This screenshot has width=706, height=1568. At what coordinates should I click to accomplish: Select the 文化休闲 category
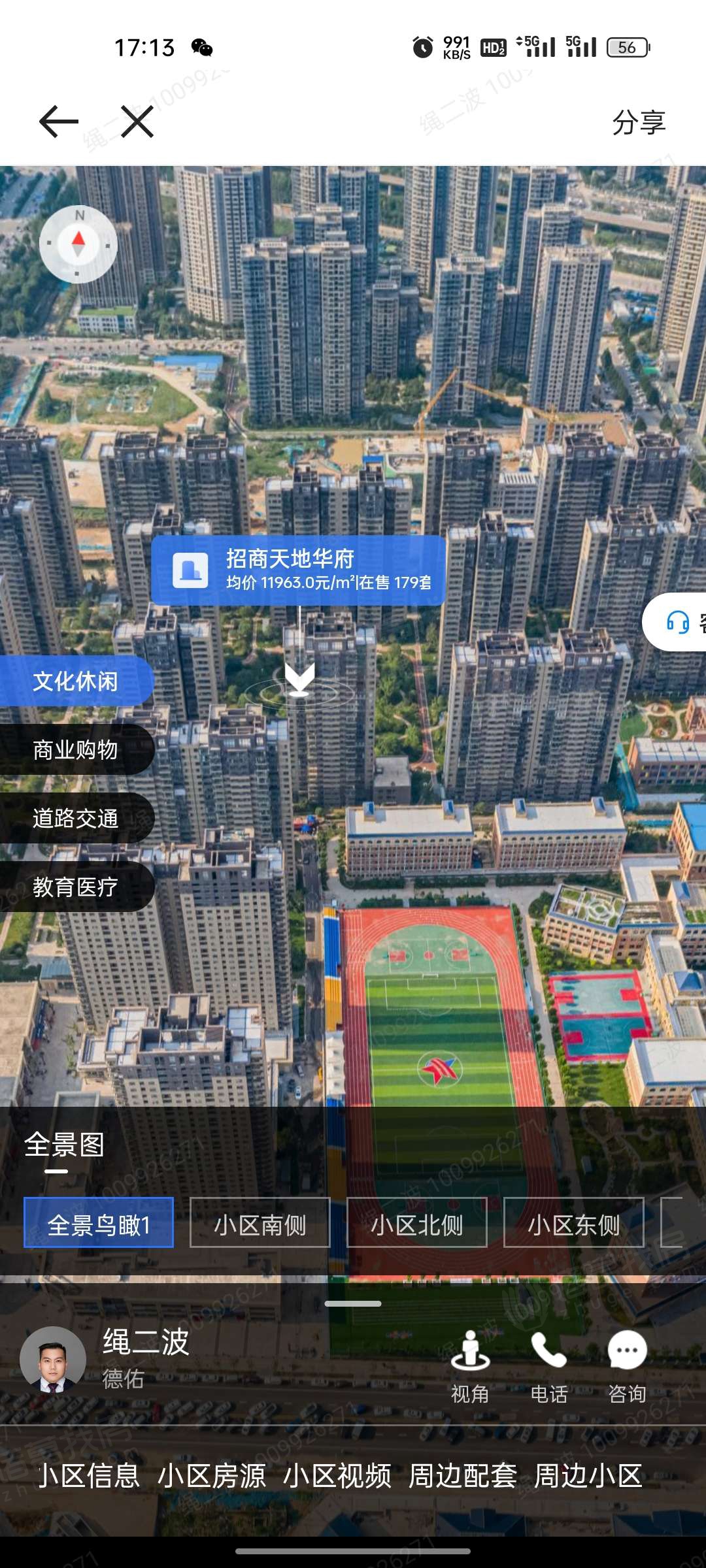tap(76, 681)
